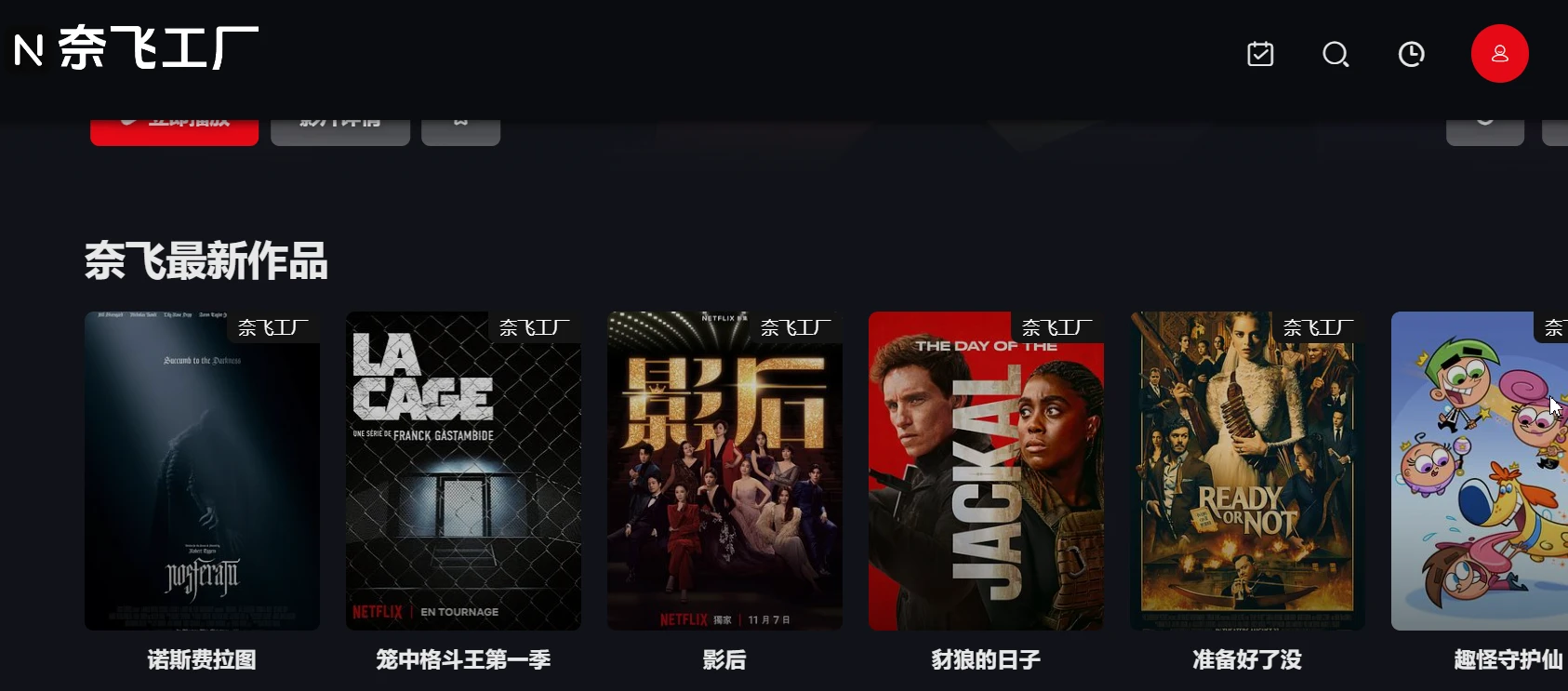
Task: View the 准备好了没 movie
Action: click(x=1247, y=471)
